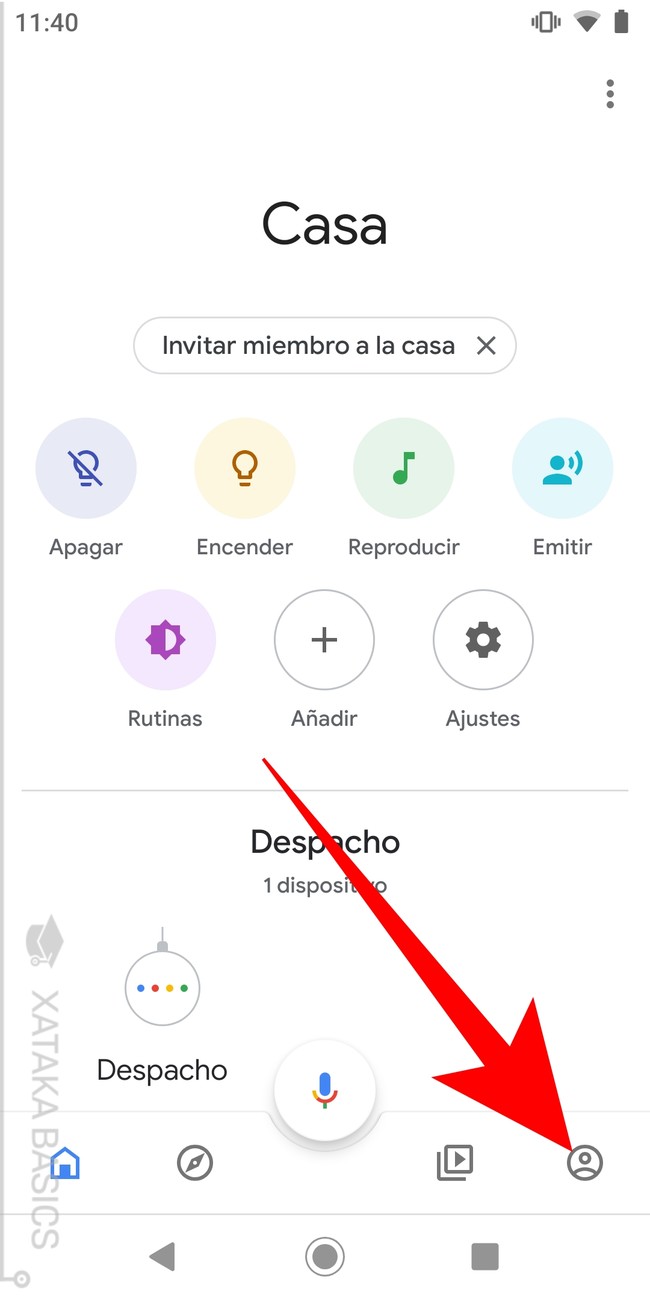The width and height of the screenshot is (650, 1300).
Task: Tap the Emitir broadcast shortcut
Action: pos(563,468)
